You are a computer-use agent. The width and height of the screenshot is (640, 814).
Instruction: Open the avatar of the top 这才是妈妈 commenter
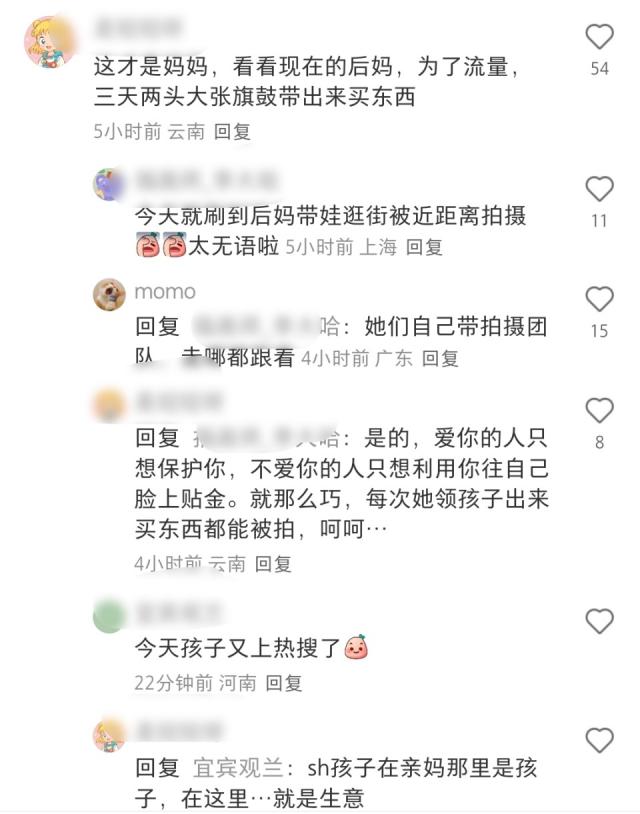pyautogui.click(x=51, y=40)
